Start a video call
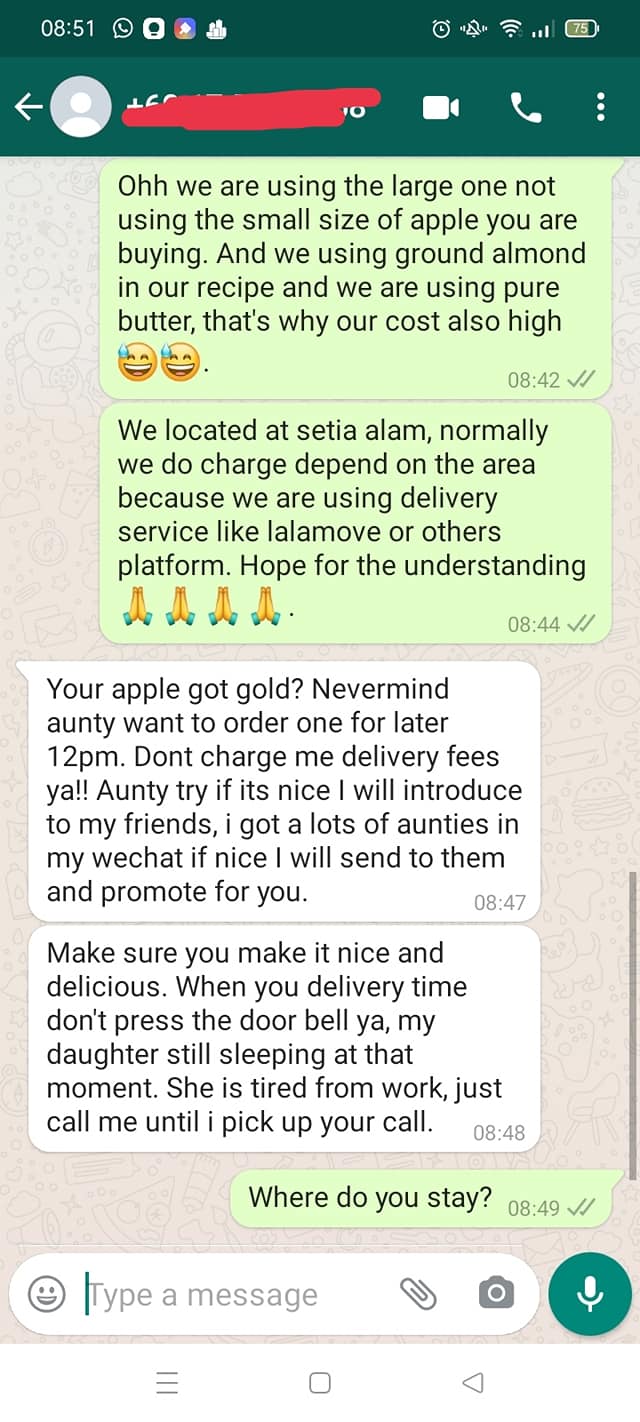This screenshot has height=1422, width=640. (441, 107)
